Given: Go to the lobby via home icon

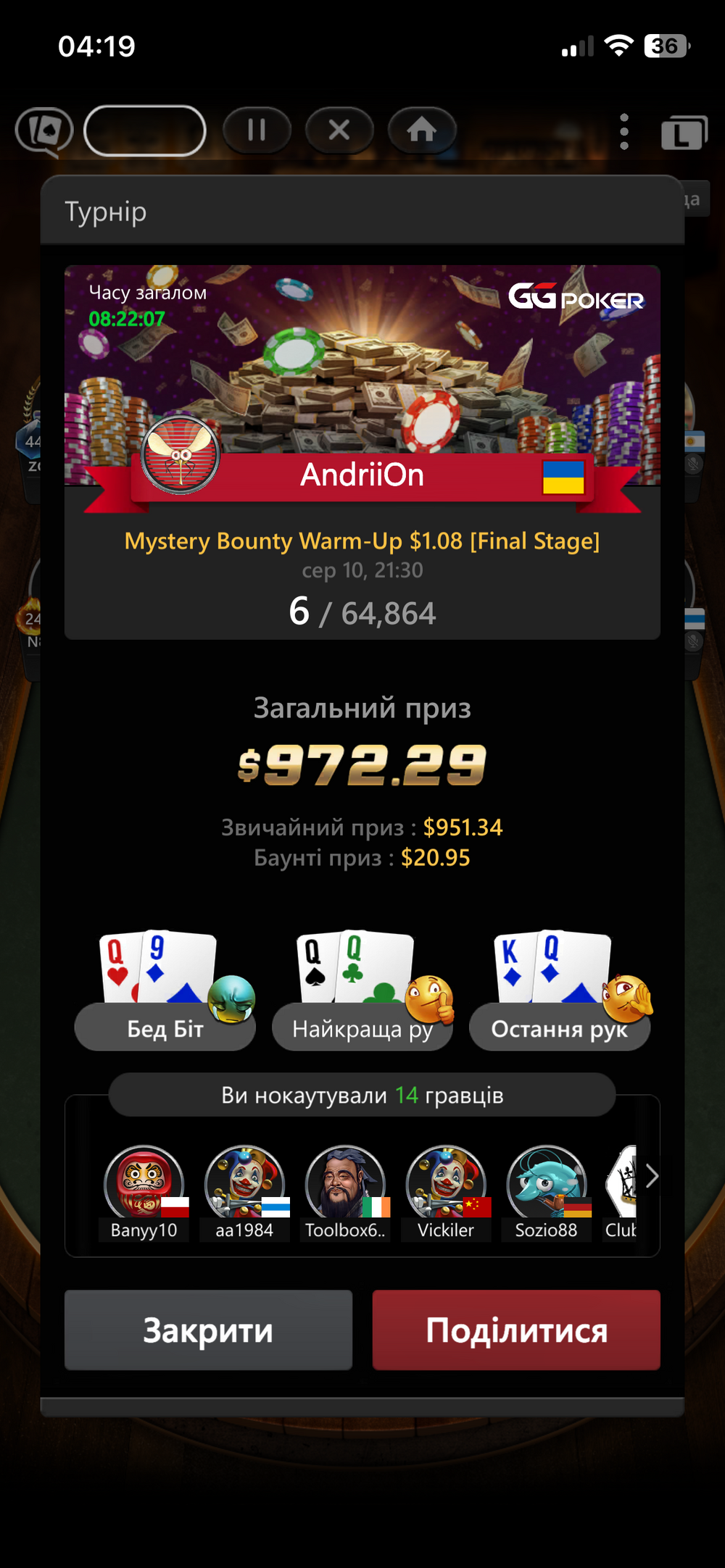Looking at the screenshot, I should (422, 130).
